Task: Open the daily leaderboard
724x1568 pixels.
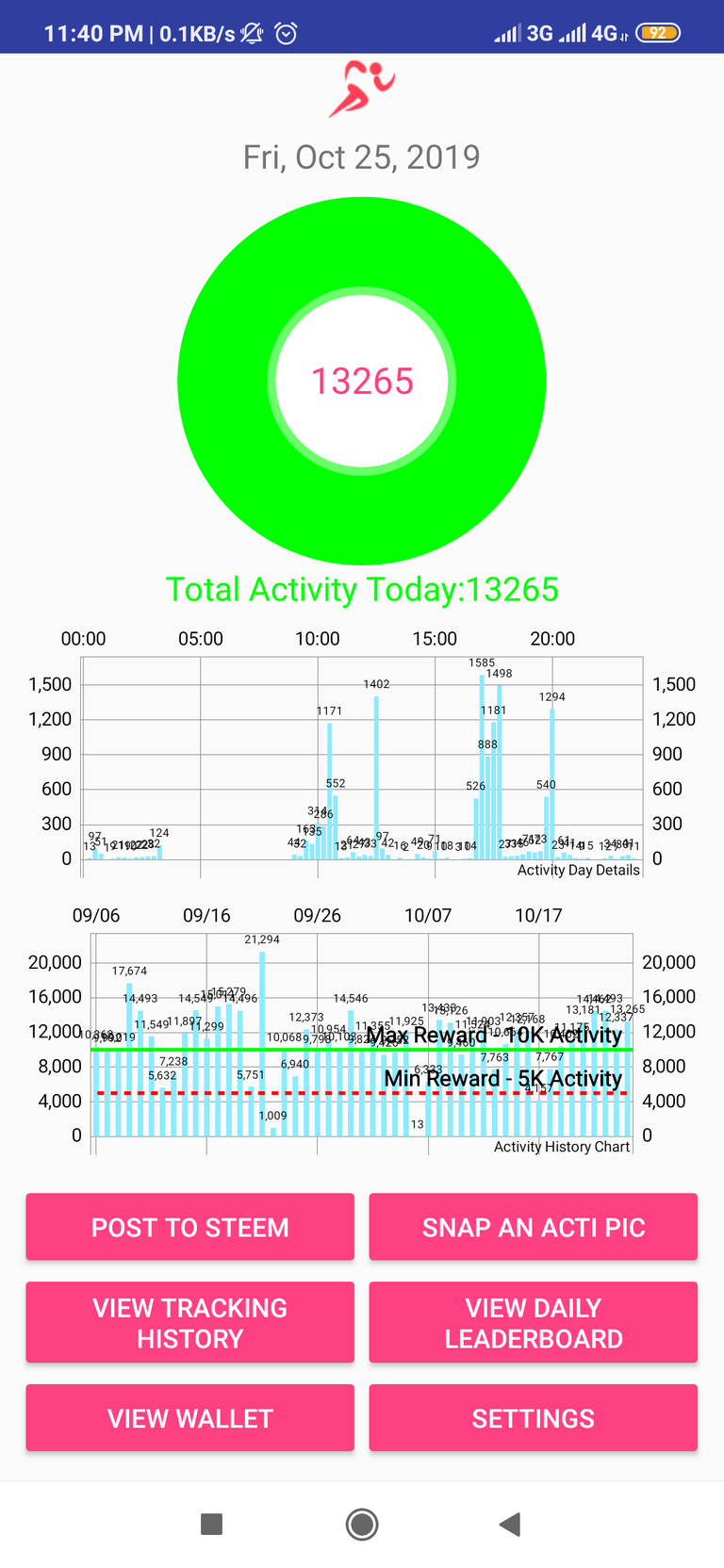Action: pyautogui.click(x=533, y=1323)
